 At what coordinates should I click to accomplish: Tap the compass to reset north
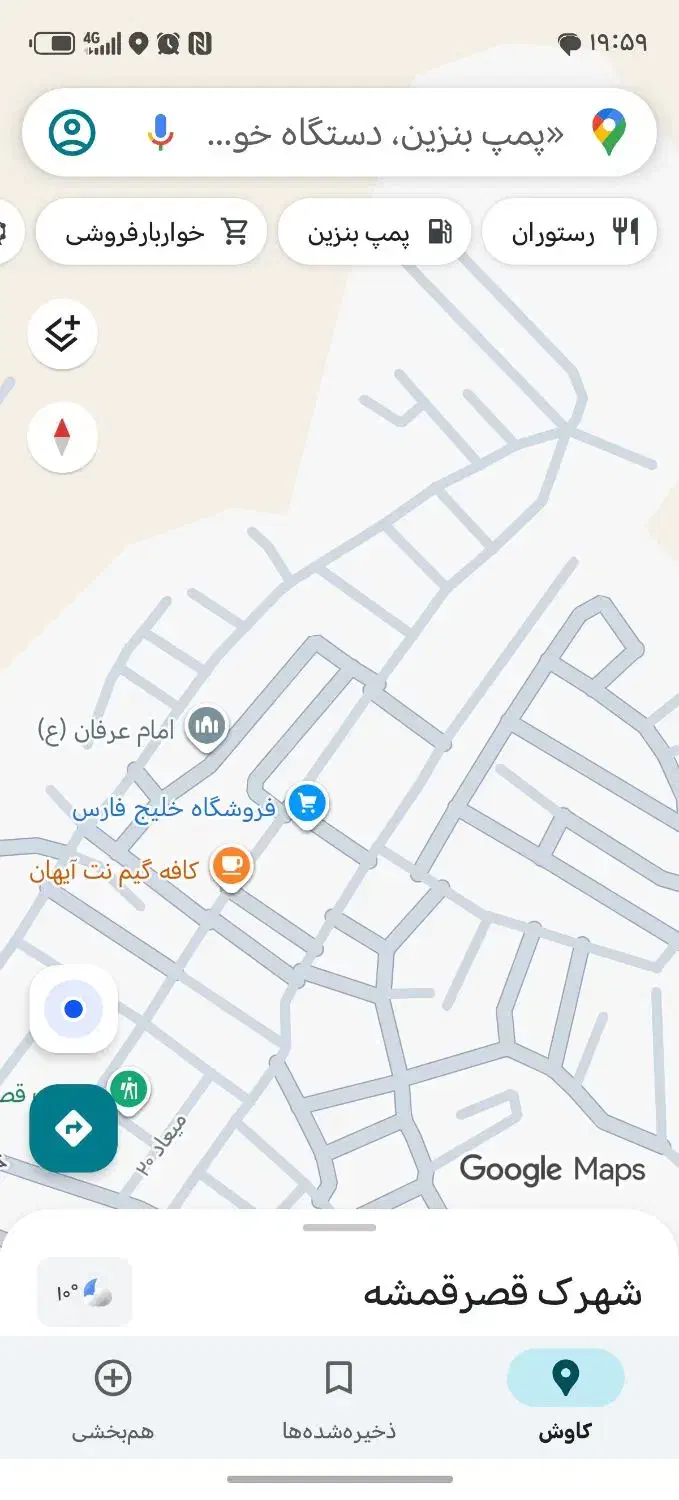tap(62, 437)
